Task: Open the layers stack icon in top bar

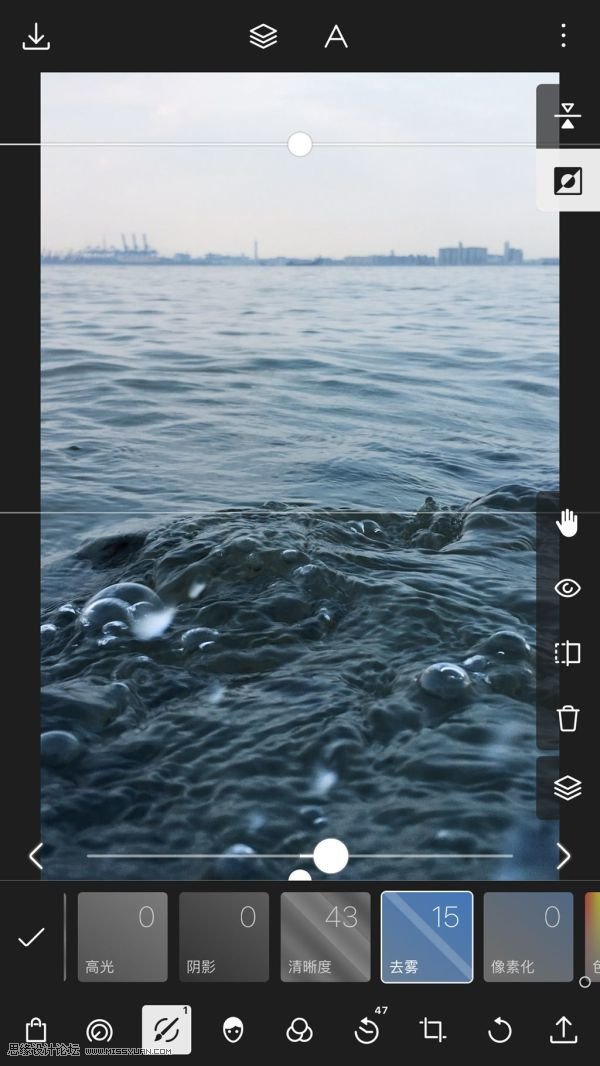Action: tap(263, 37)
